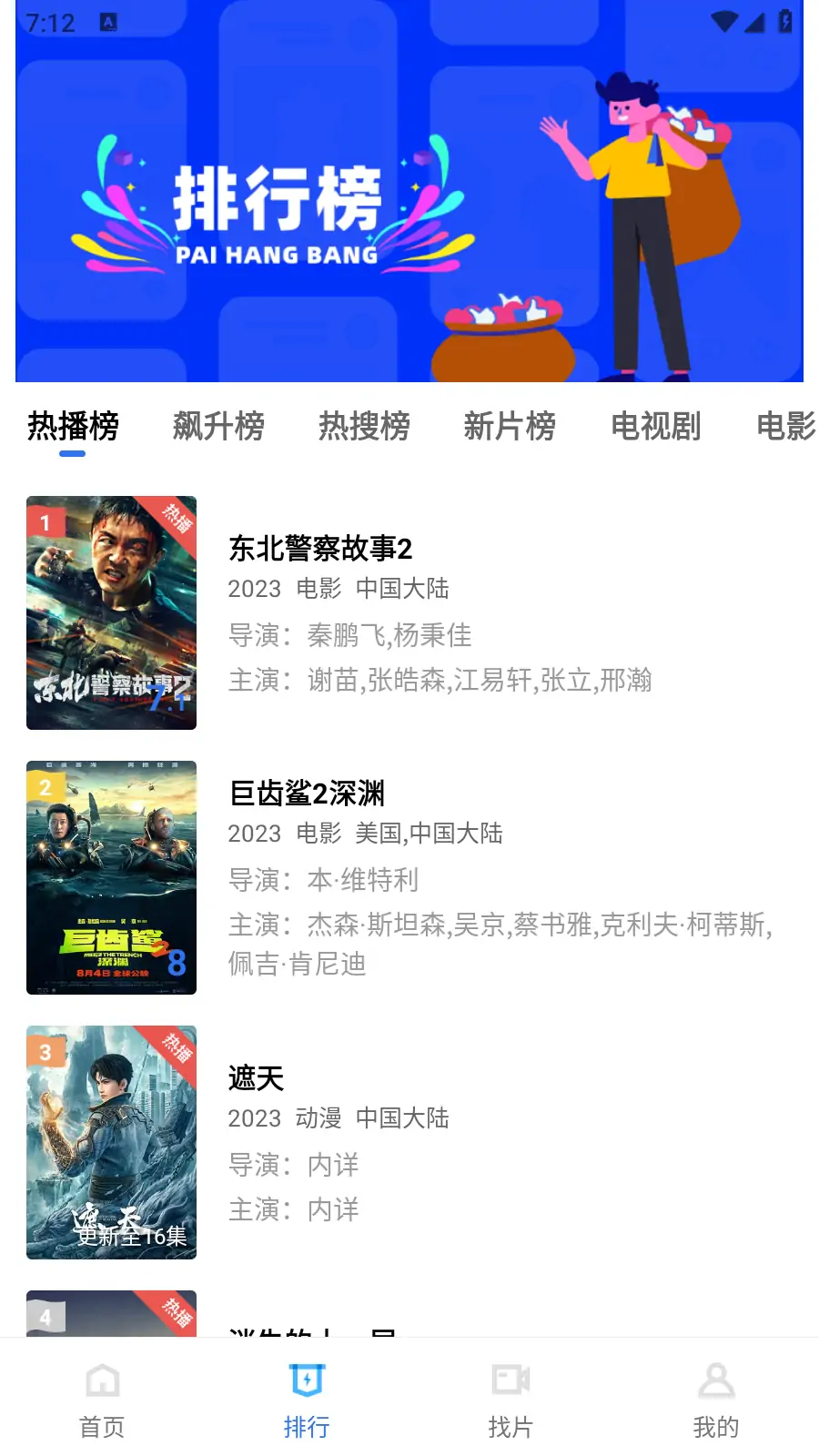
Task: Click the 巨齿鲨2深渊 poster
Action: click(x=111, y=876)
